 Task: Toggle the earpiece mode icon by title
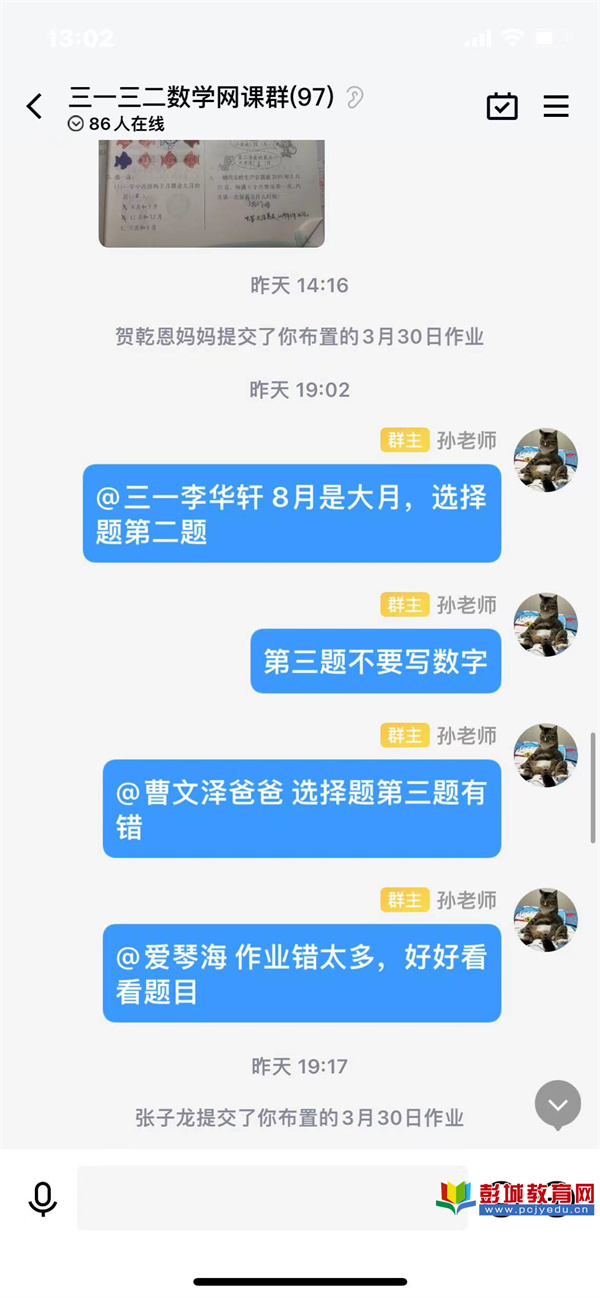[355, 98]
